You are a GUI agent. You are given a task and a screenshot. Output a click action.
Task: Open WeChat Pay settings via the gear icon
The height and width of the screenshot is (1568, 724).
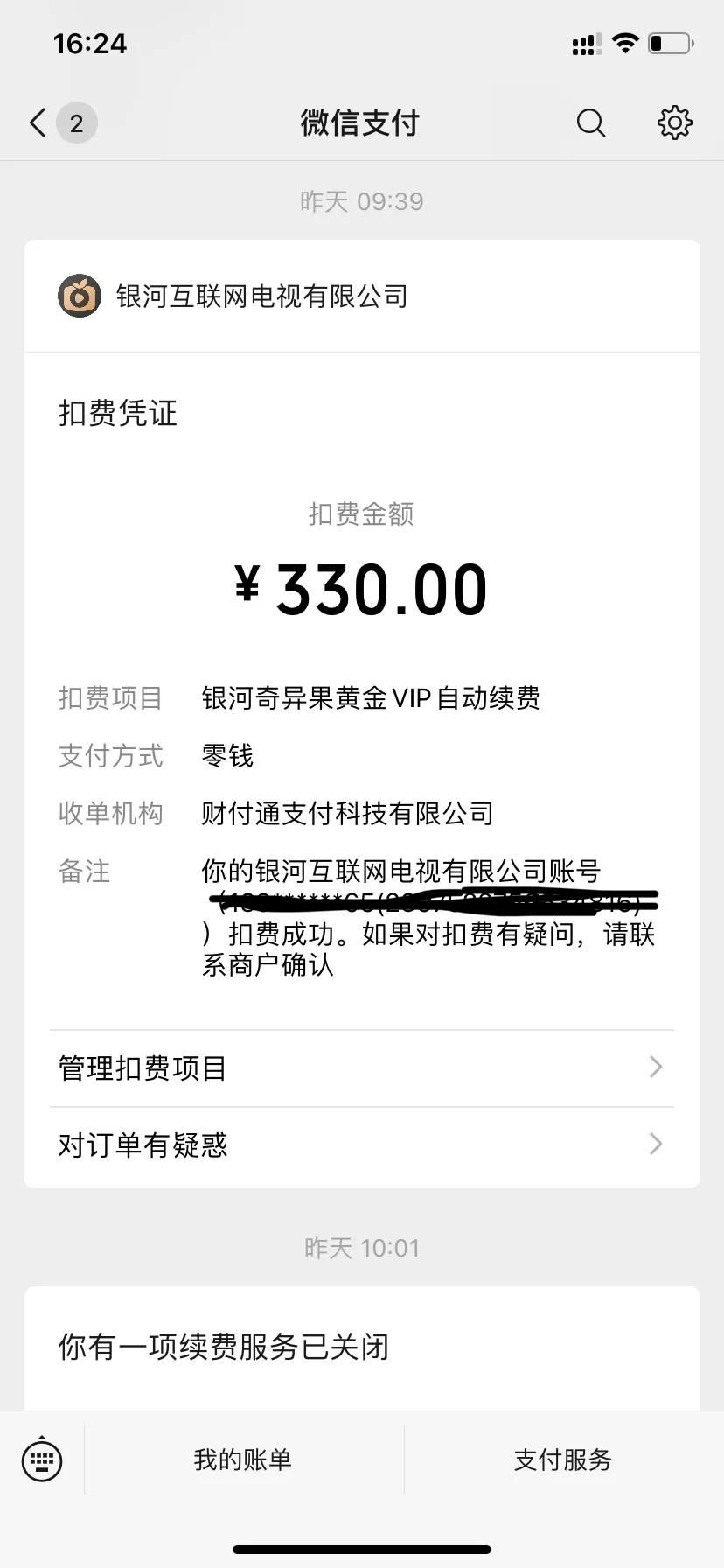(x=674, y=122)
